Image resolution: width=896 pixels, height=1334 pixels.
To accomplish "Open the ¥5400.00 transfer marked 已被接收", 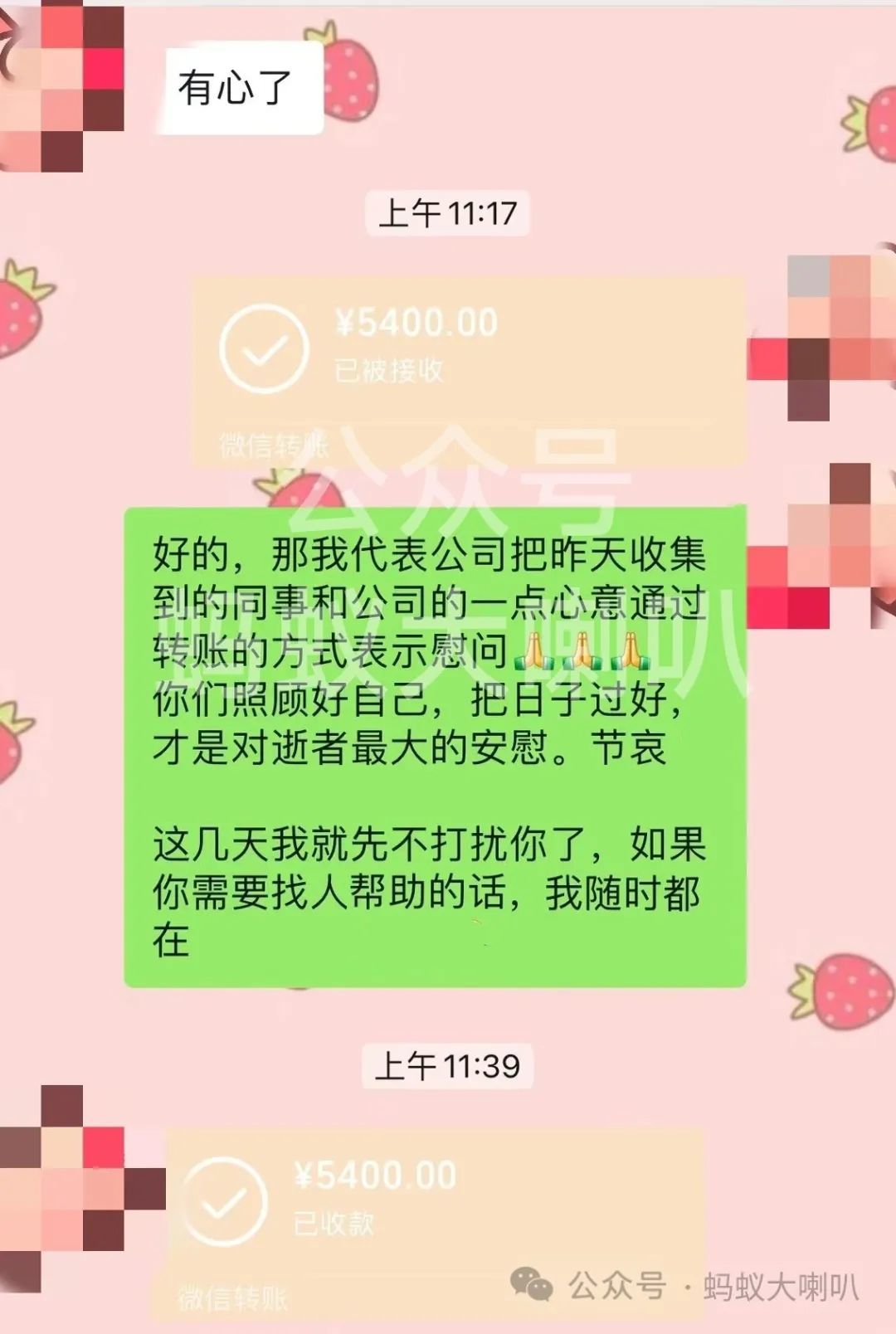I will [469, 369].
